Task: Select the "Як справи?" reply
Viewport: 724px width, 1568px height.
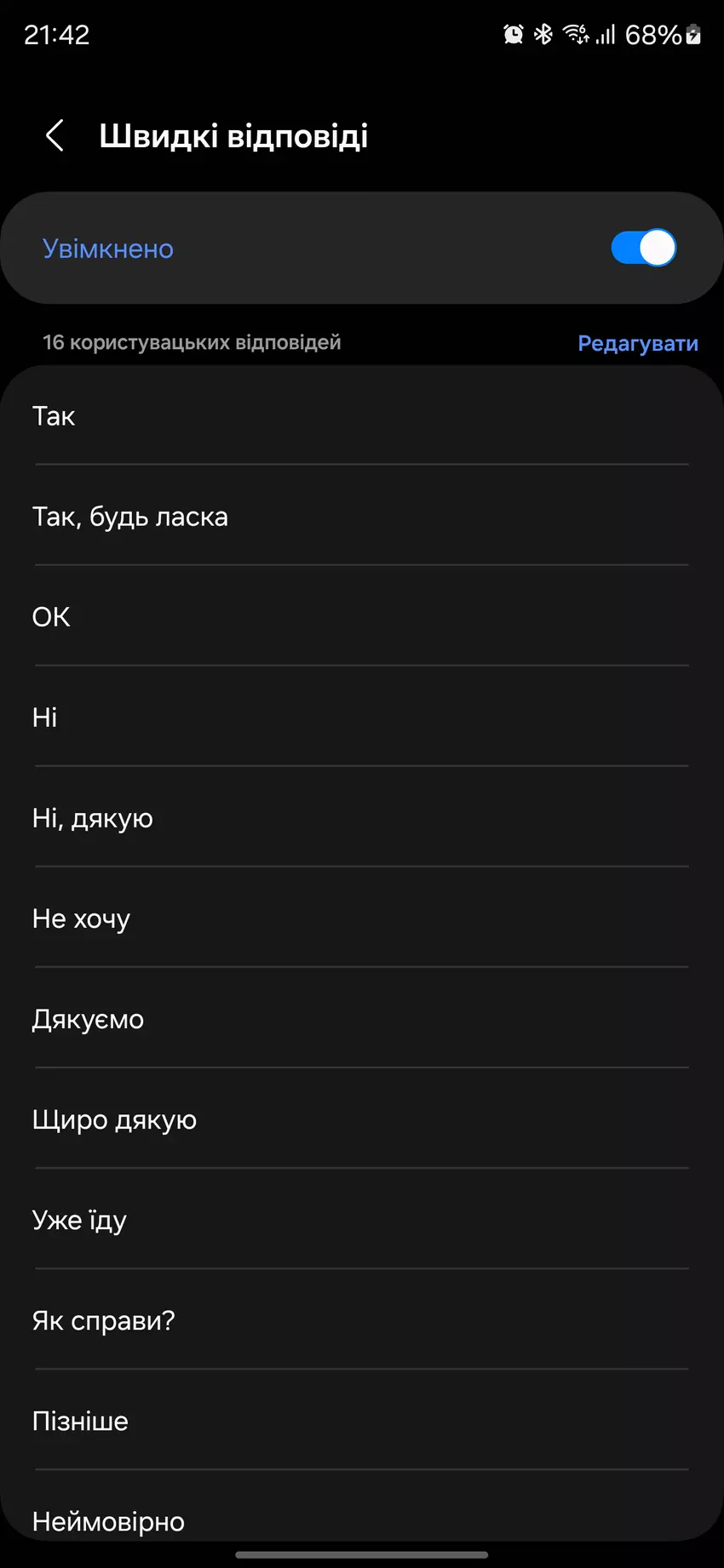Action: pyautogui.click(x=361, y=1320)
